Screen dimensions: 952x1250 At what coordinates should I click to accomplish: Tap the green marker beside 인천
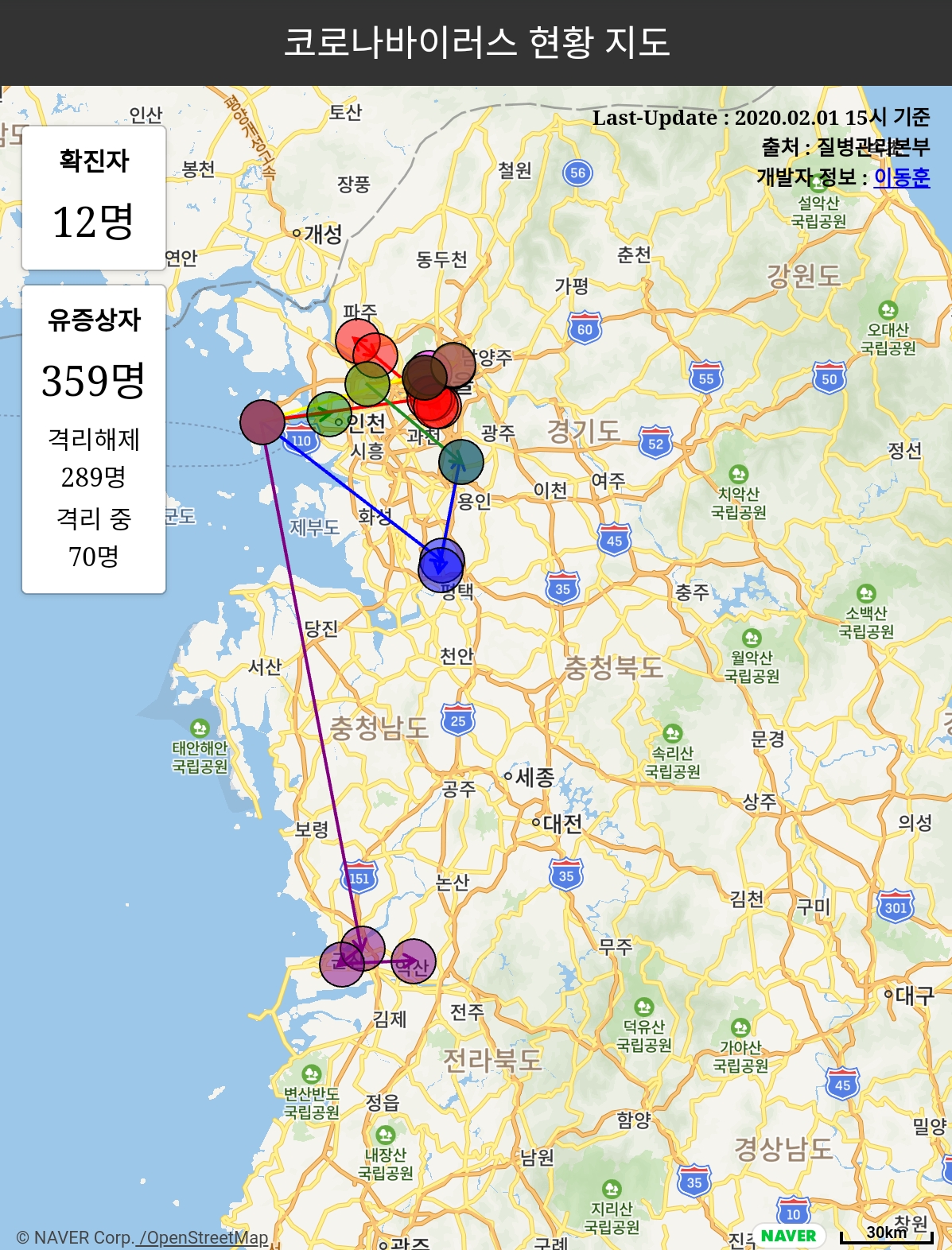(327, 413)
